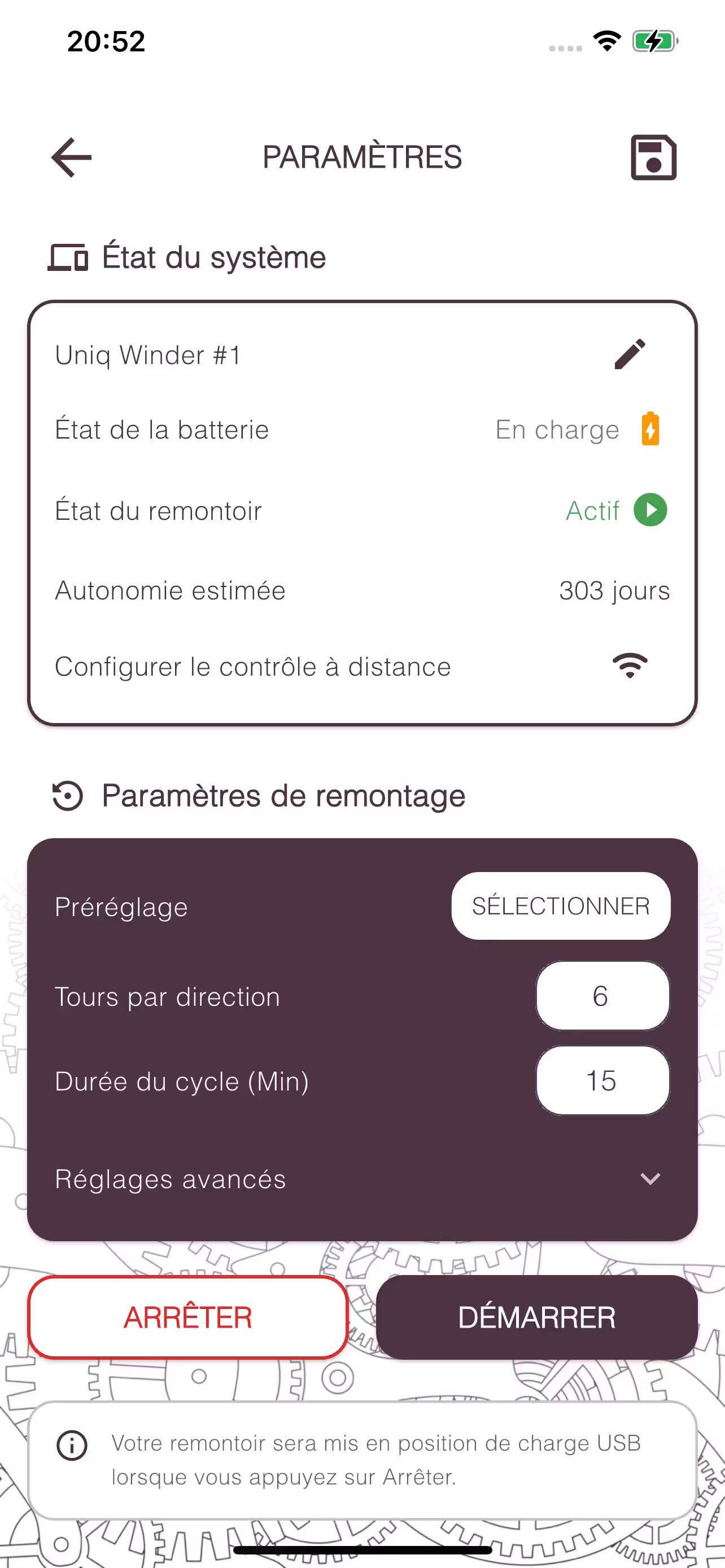Collapse Réglages avancés chevron
725x1568 pixels.
tap(650, 1179)
